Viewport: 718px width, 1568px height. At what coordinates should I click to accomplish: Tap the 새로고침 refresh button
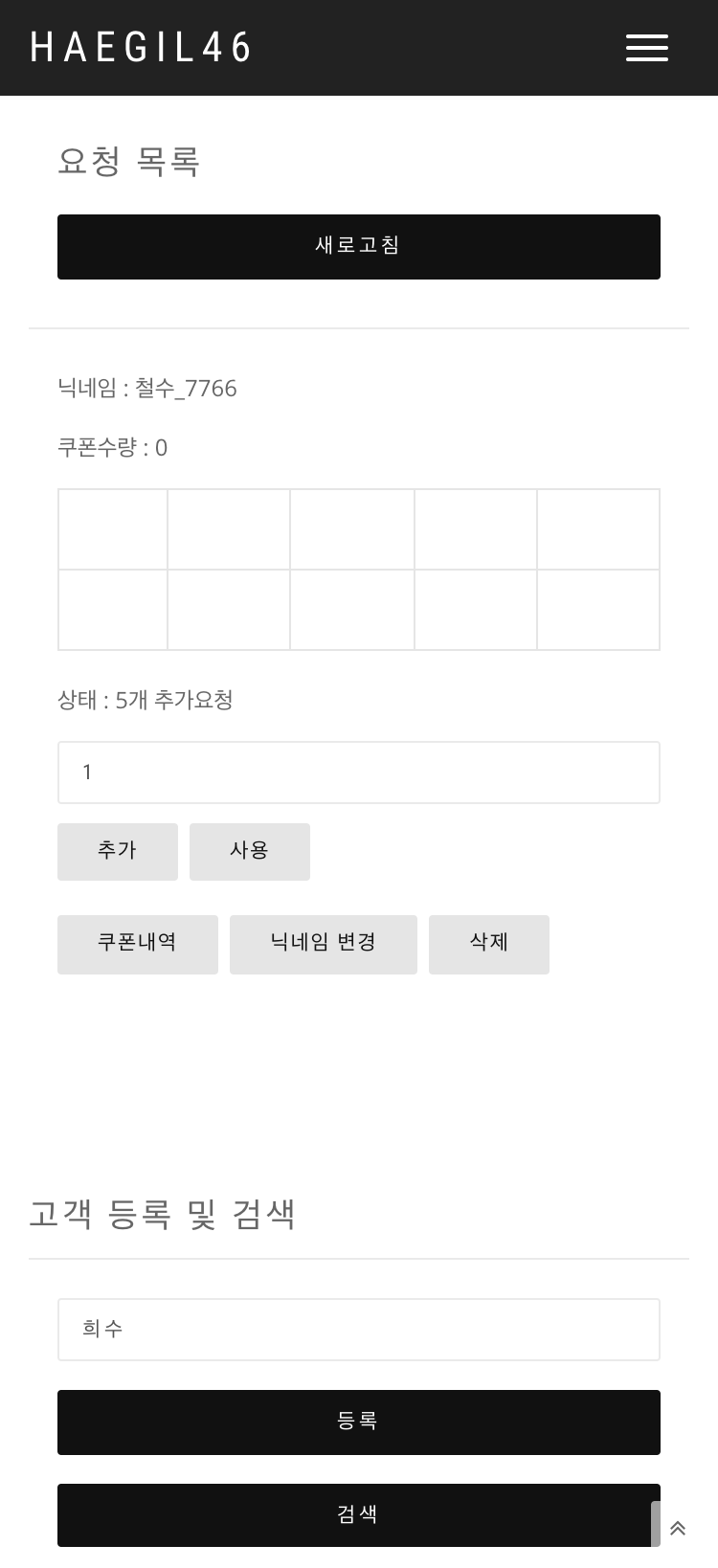click(359, 247)
